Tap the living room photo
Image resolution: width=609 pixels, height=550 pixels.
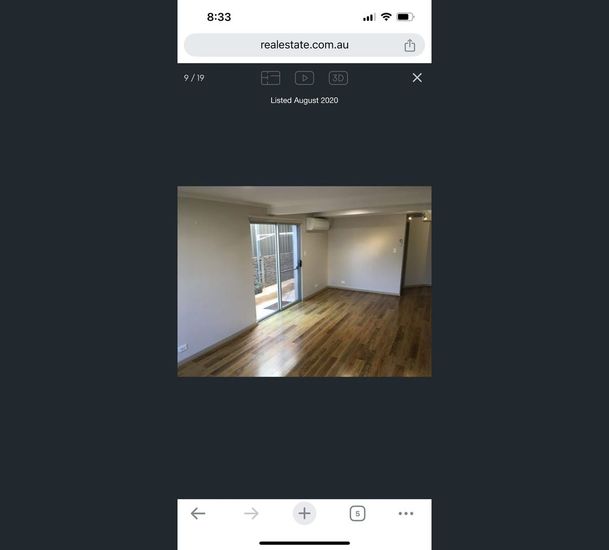tap(304, 281)
